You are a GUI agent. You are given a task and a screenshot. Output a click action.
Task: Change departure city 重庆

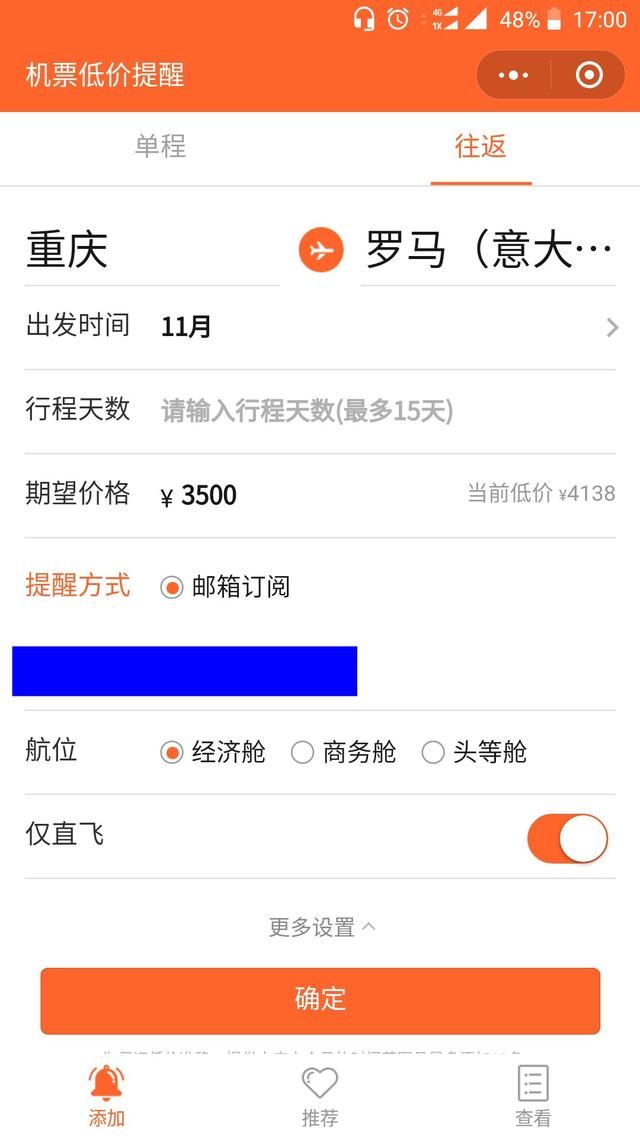coord(152,250)
